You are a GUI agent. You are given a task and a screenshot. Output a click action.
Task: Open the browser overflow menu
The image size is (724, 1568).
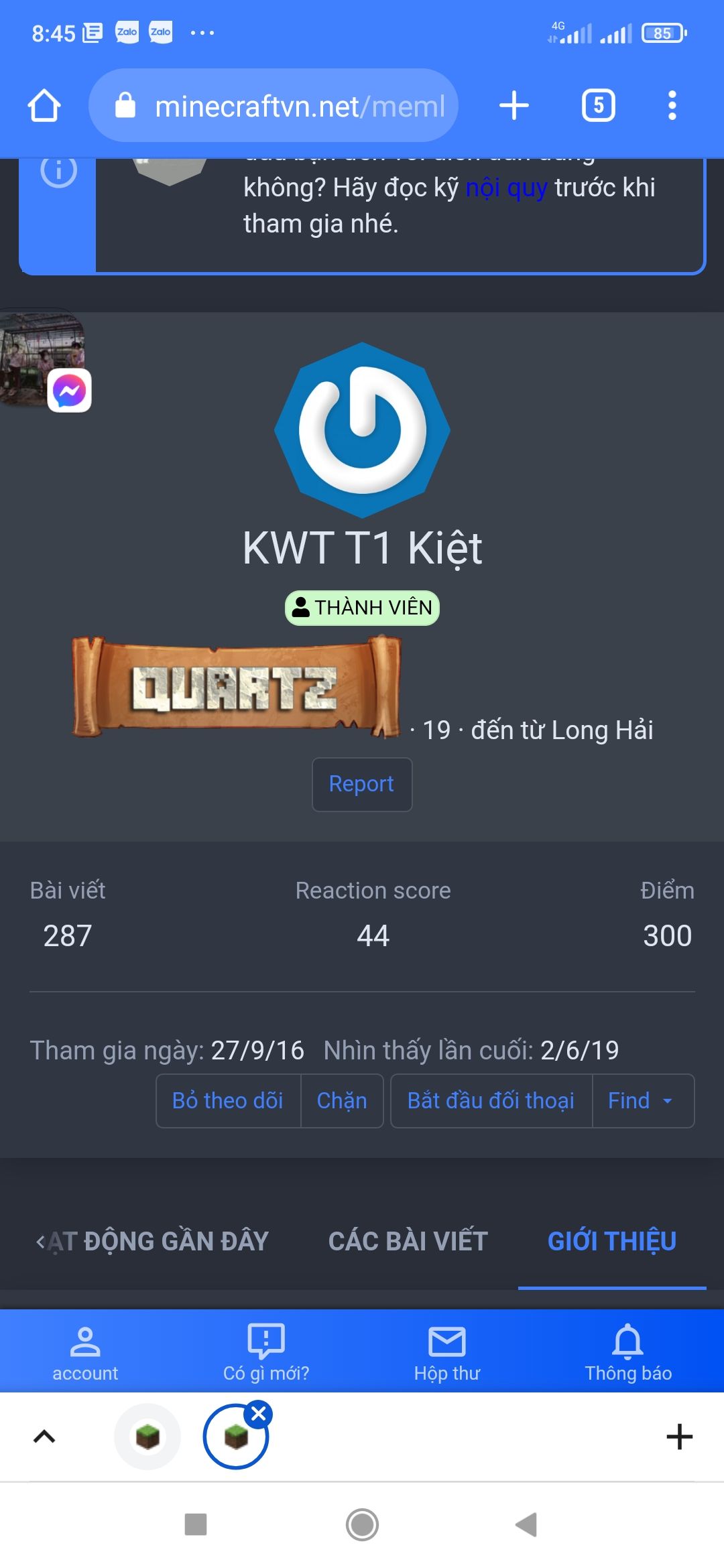point(672,106)
